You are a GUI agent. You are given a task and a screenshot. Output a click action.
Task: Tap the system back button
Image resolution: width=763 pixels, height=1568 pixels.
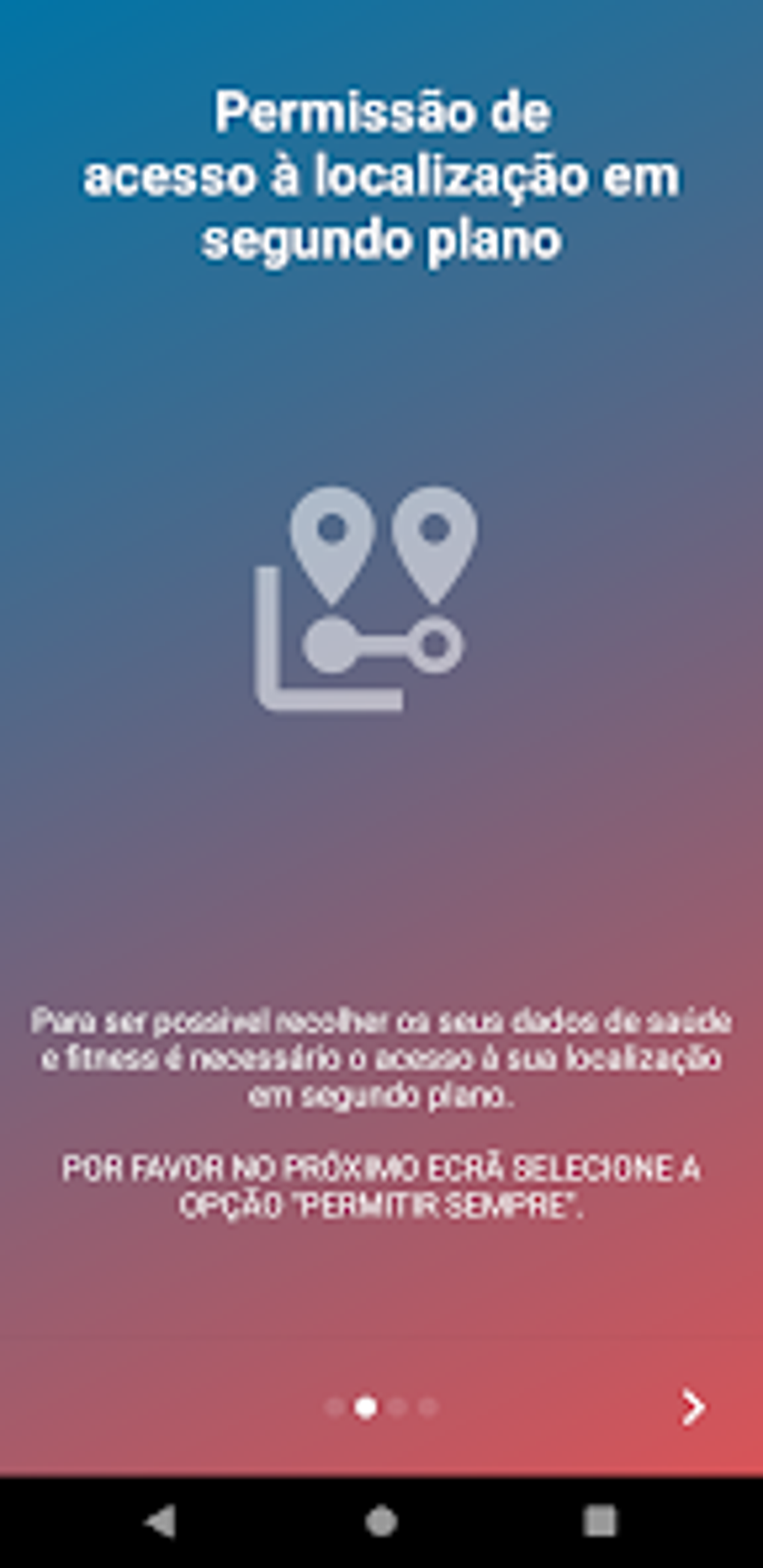click(x=162, y=1521)
